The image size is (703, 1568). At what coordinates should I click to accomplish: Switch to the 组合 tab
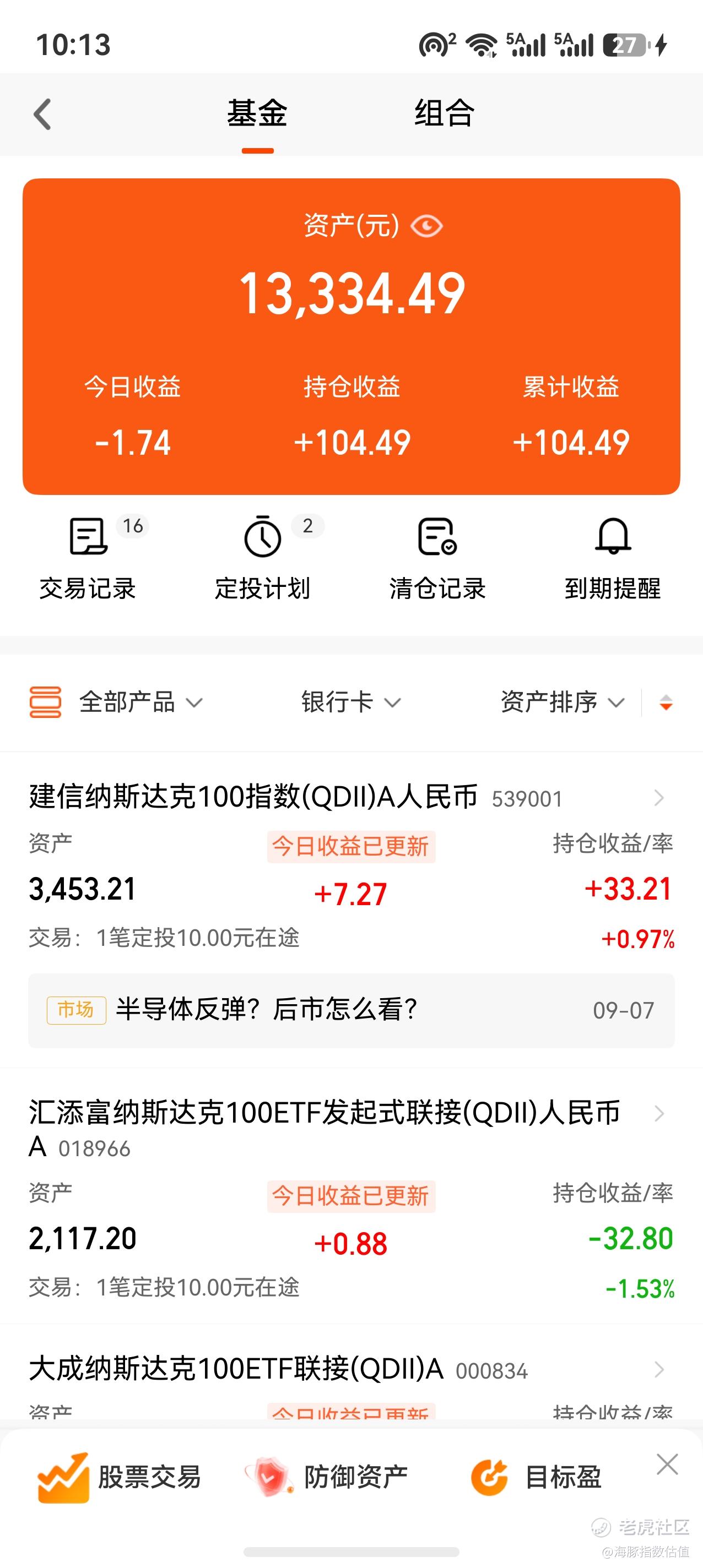click(444, 114)
